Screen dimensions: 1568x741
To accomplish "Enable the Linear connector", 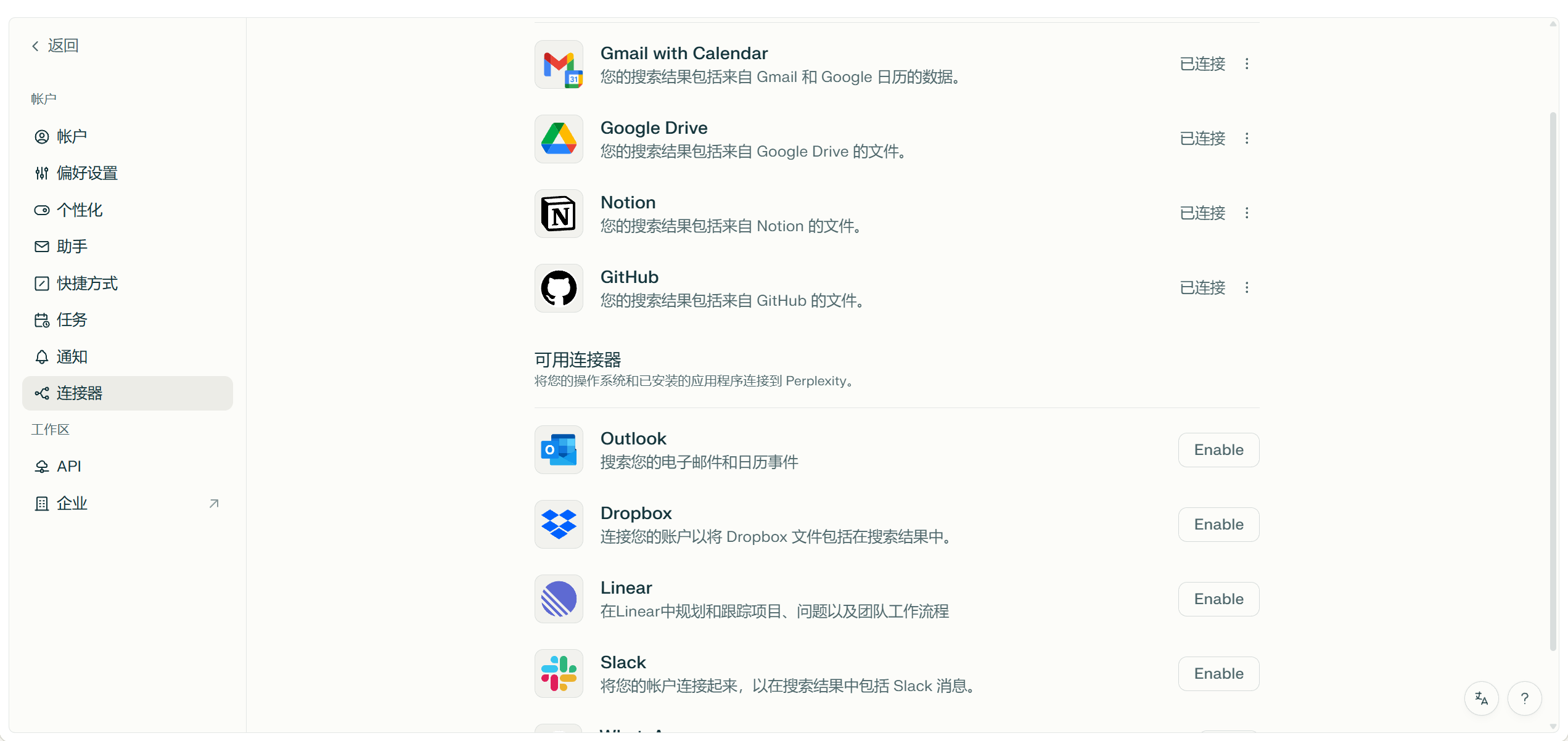I will 1218,599.
